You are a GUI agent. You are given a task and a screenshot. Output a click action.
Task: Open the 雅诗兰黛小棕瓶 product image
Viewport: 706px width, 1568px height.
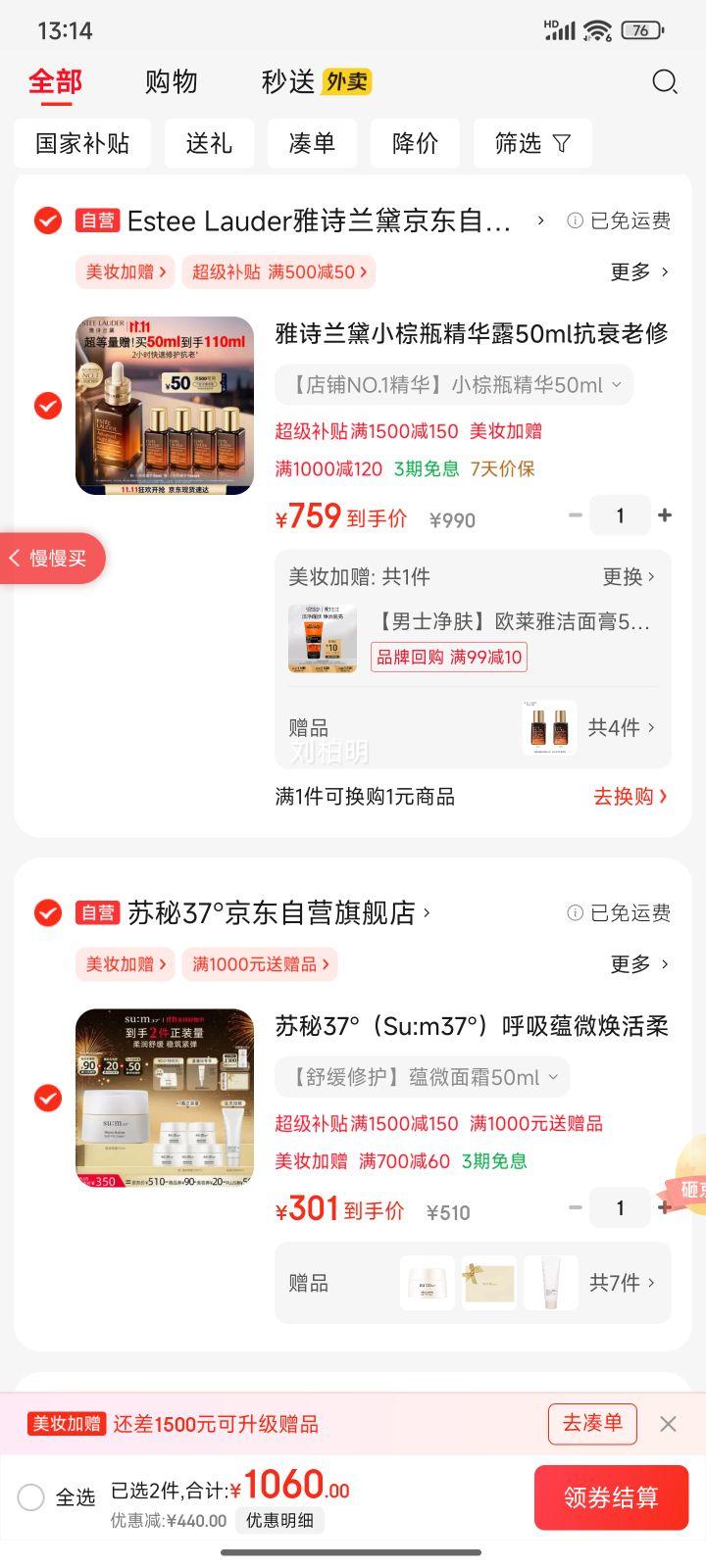165,406
